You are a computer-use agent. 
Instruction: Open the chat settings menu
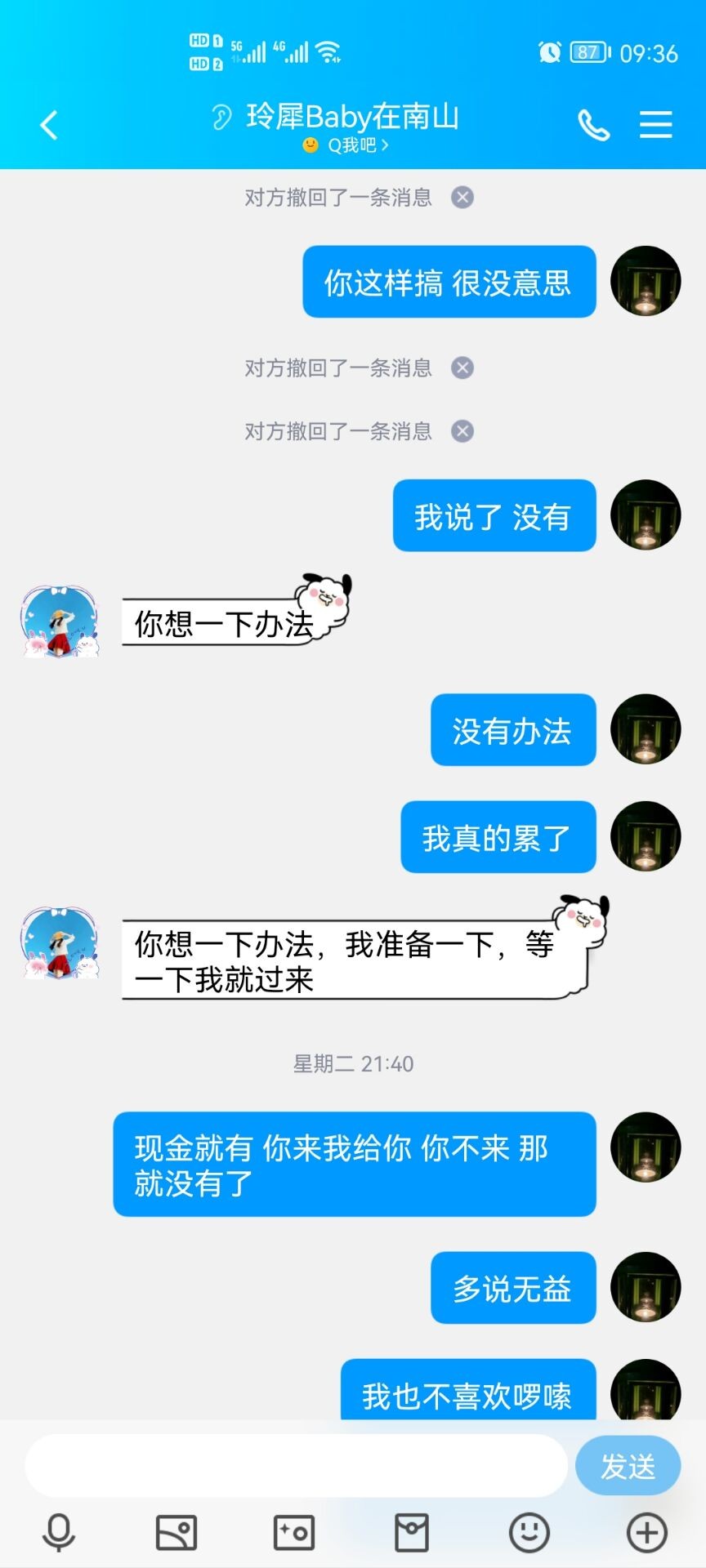655,125
